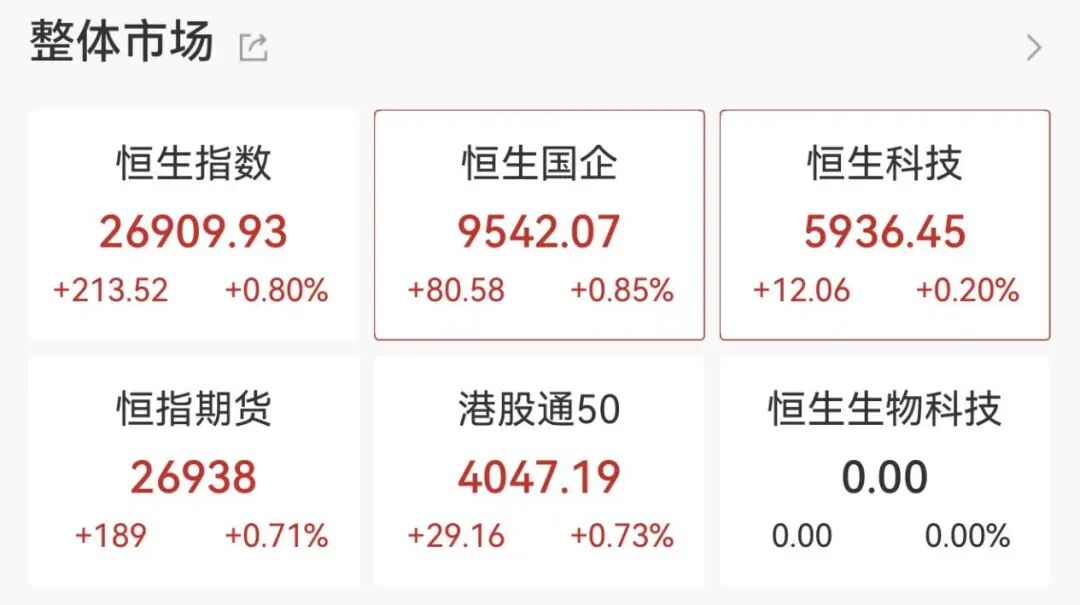
Task: Open the 恒生生物科技 card
Action: coord(885,472)
